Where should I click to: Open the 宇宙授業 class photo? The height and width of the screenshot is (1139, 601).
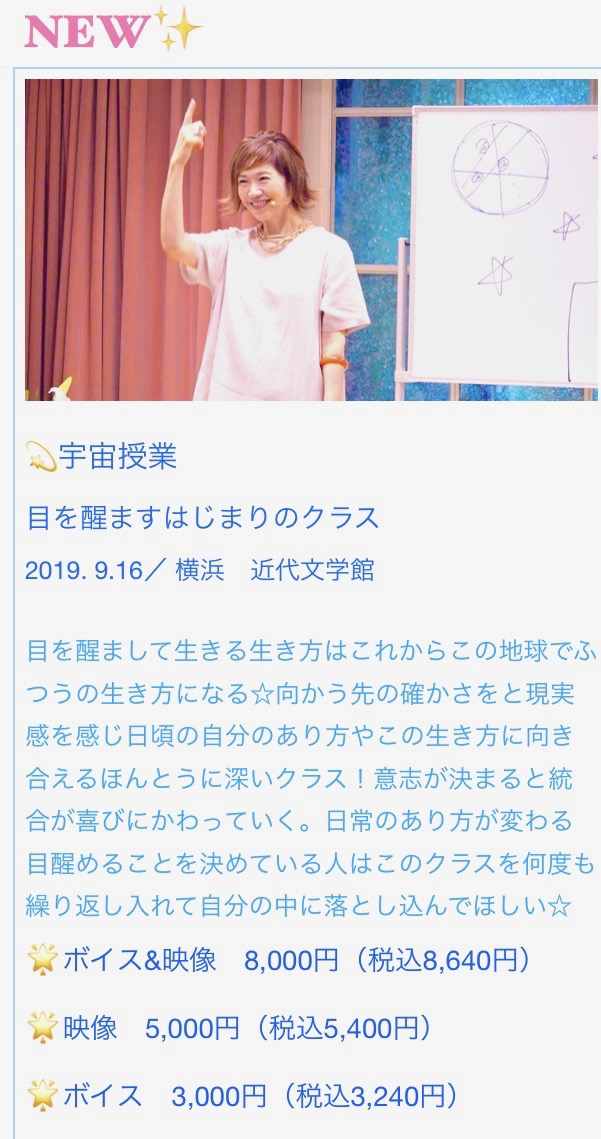pos(312,240)
